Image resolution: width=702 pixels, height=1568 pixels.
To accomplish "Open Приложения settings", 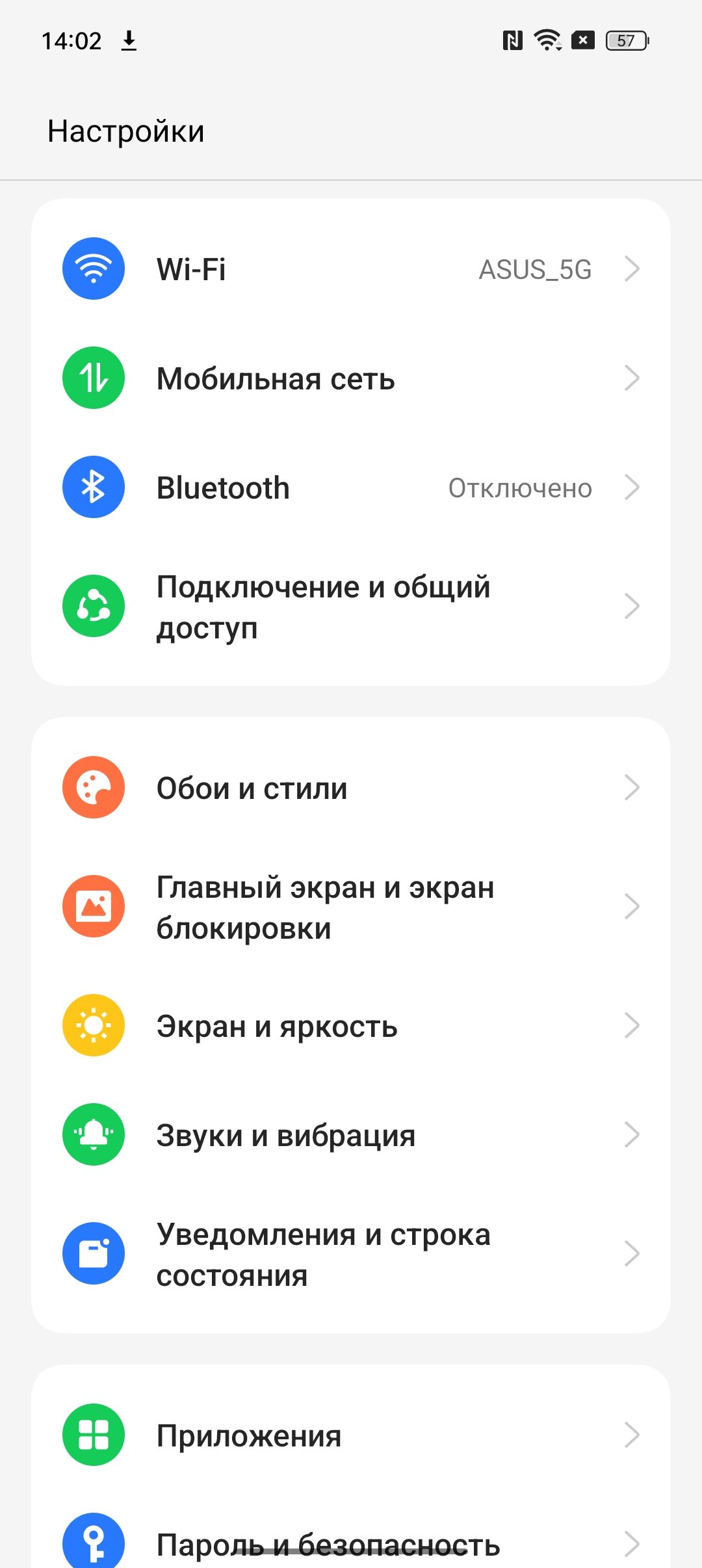I will point(351,1435).
